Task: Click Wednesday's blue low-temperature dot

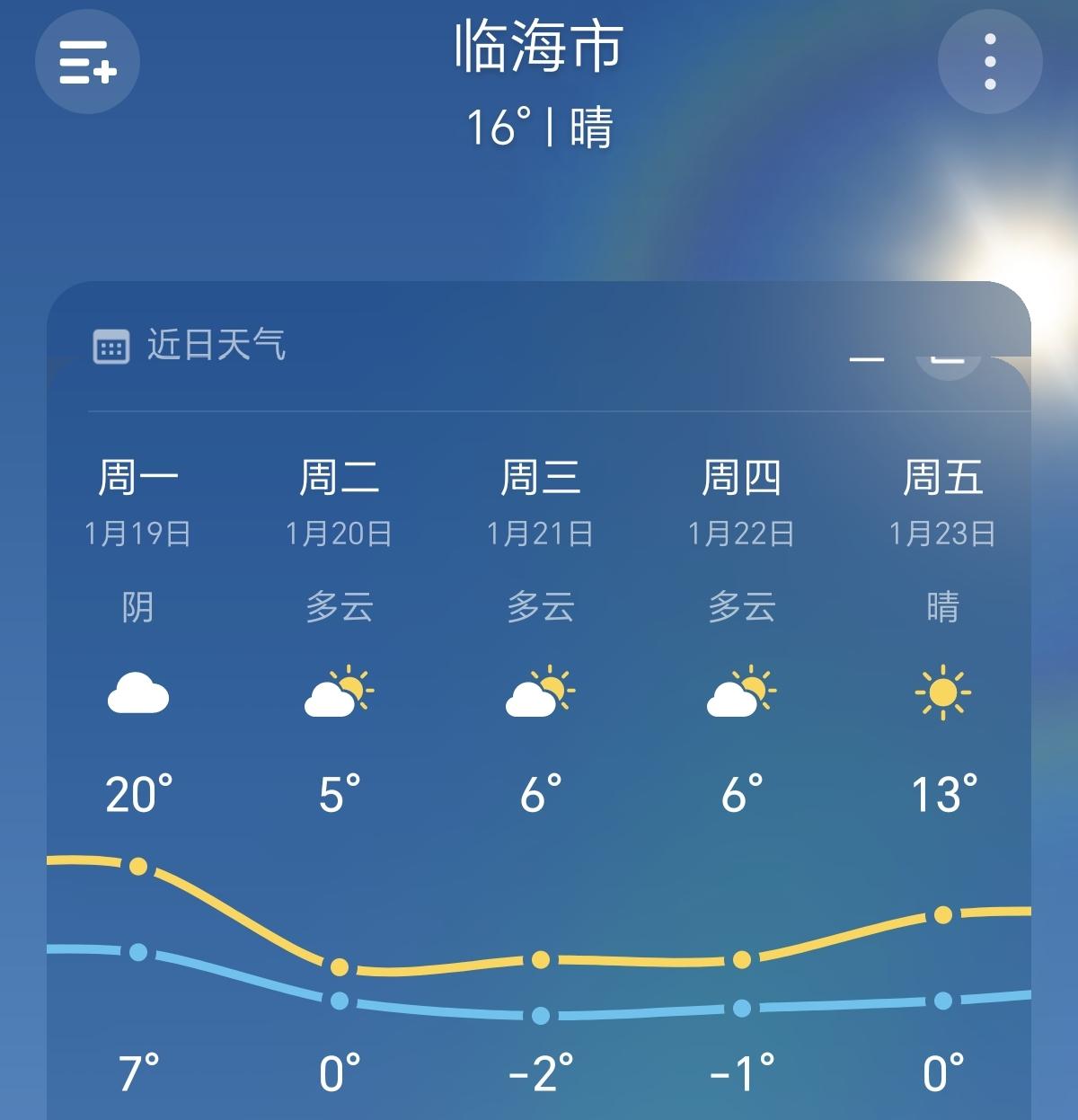Action: click(x=540, y=1016)
